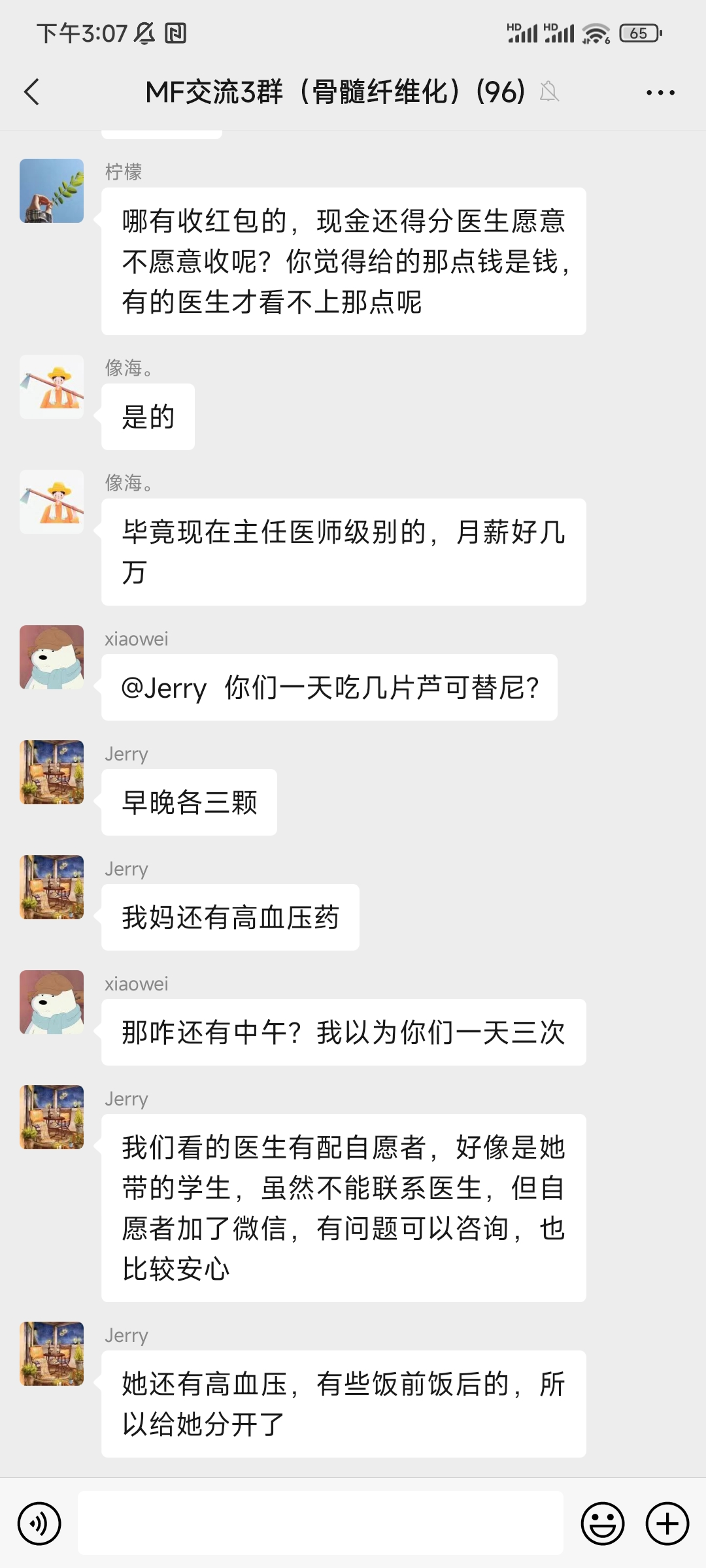Tap 像海's avatar image
Image resolution: width=706 pixels, height=1568 pixels.
pos(52,386)
